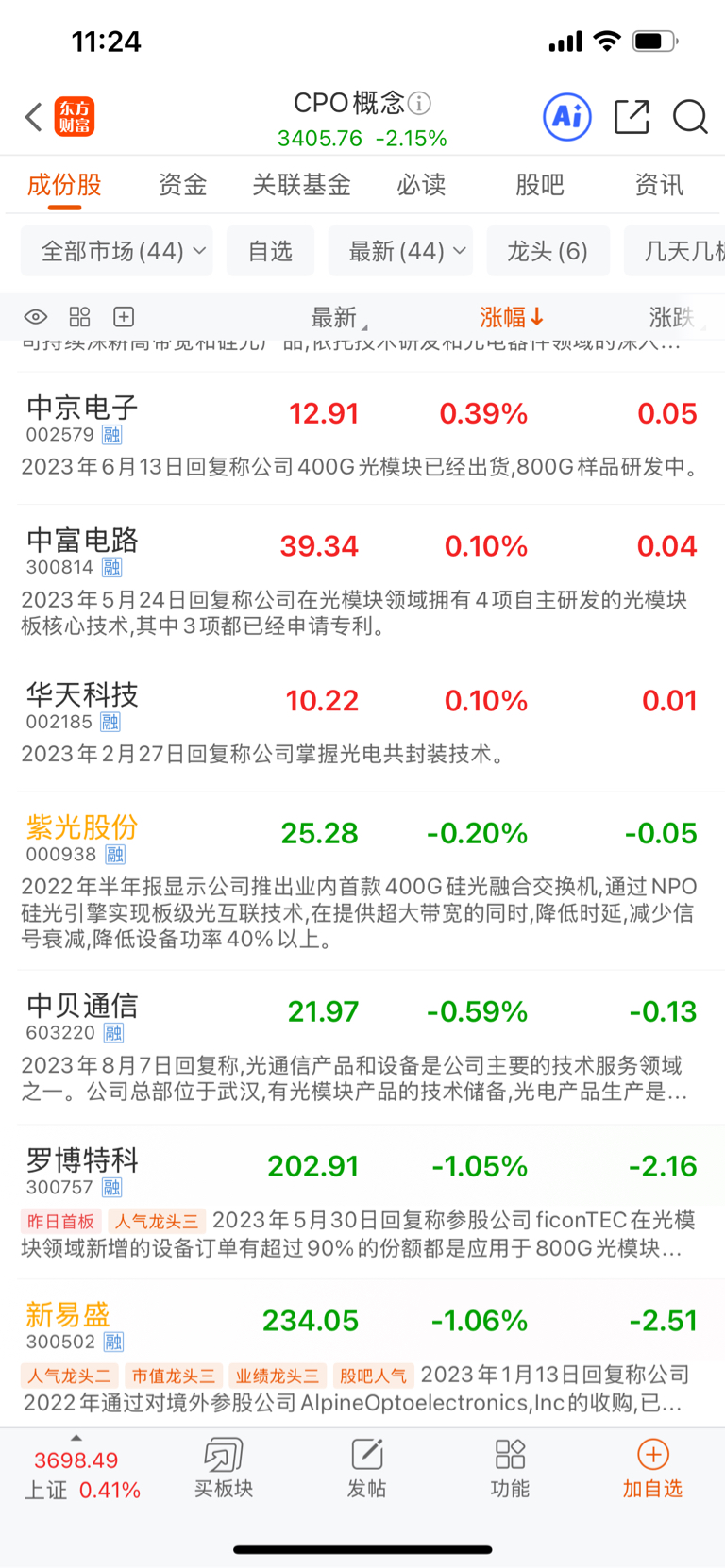Open the 资讯 tab
The width and height of the screenshot is (725, 1568).
pyautogui.click(x=659, y=185)
